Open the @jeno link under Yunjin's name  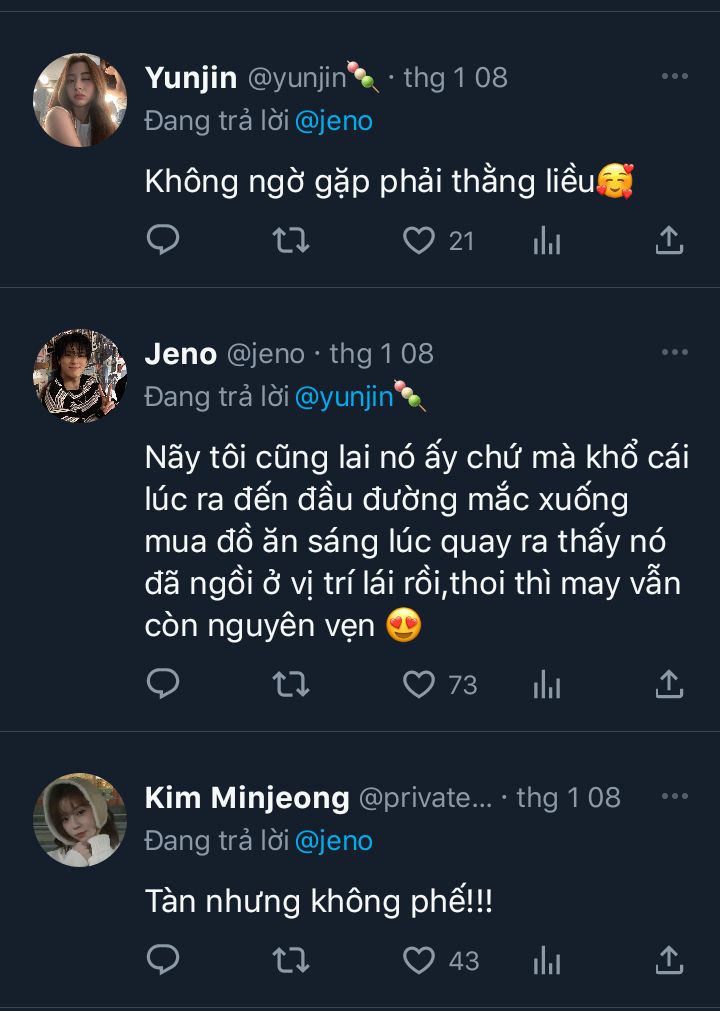coord(334,121)
